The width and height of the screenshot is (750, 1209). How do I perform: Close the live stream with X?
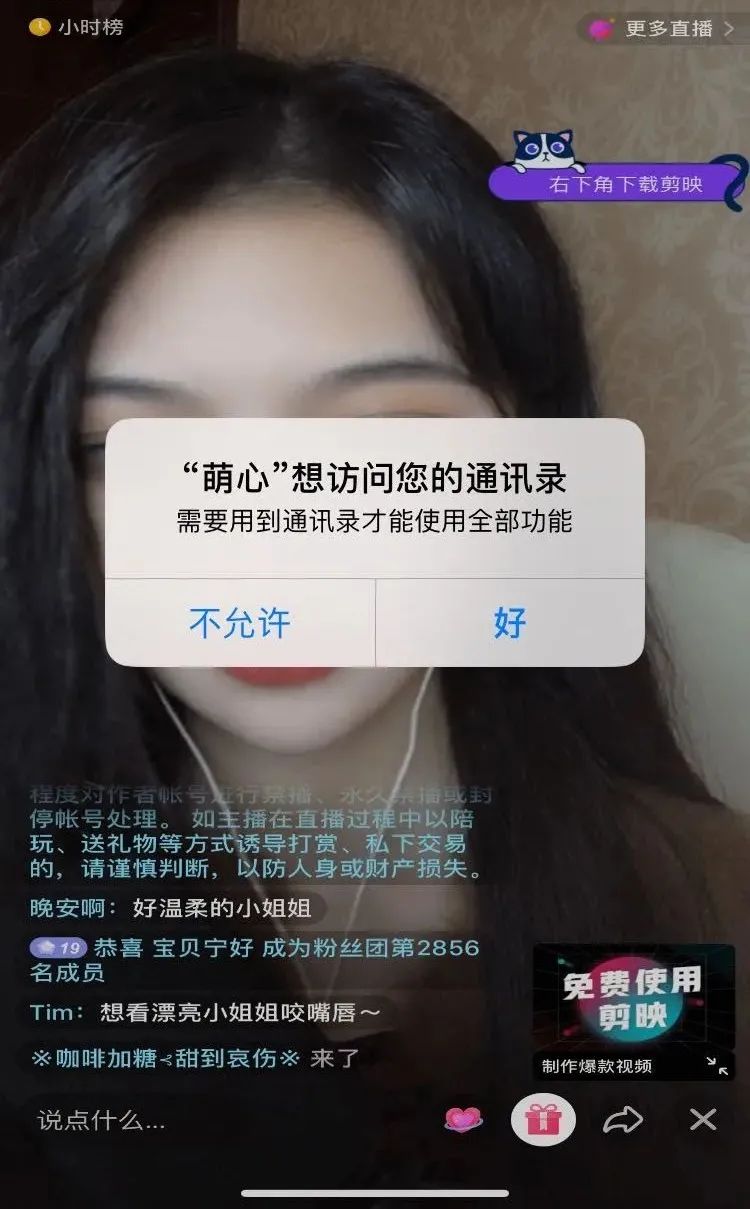coord(704,1120)
